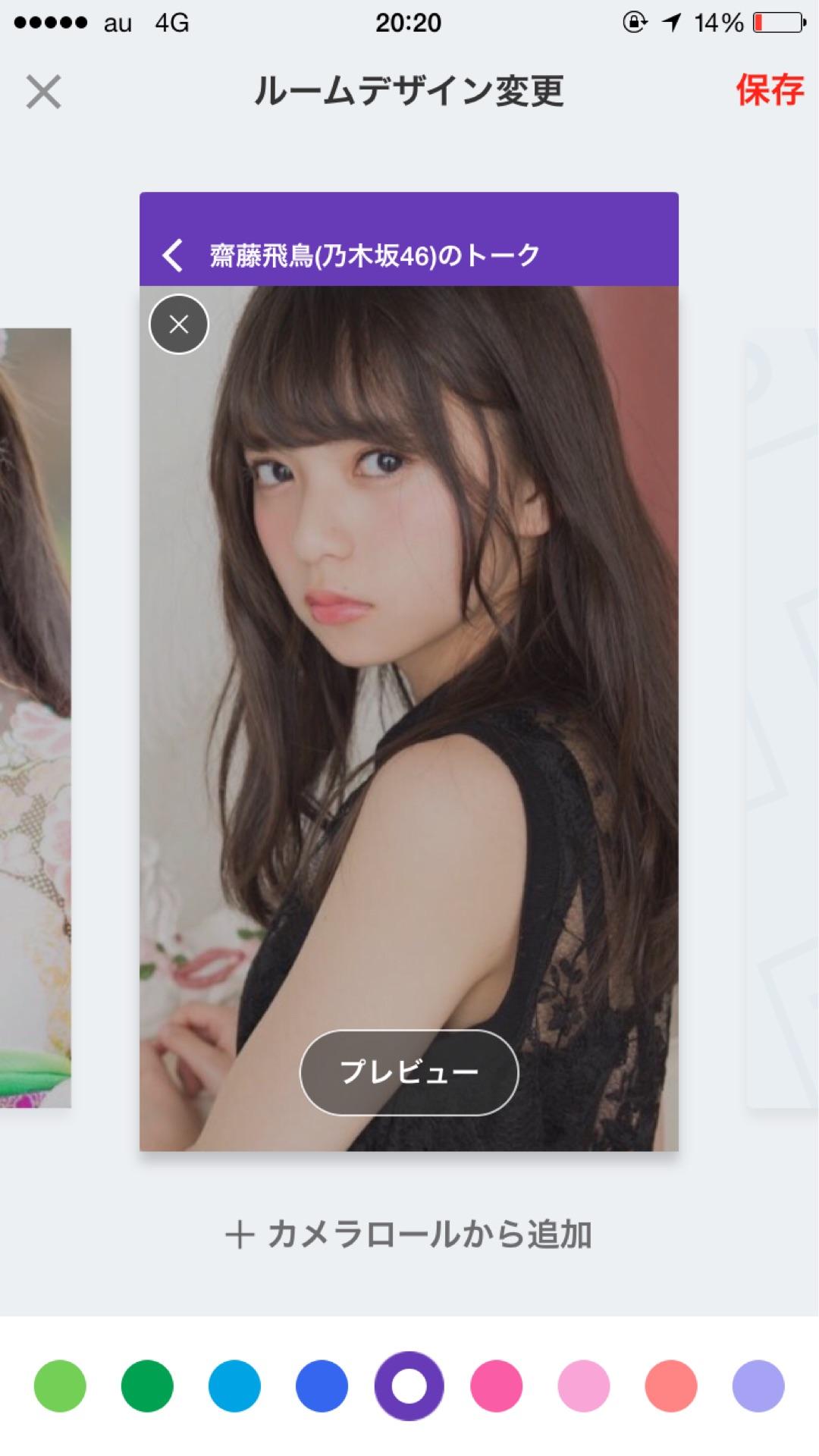The width and height of the screenshot is (819, 1456).
Task: Pick the light pink color swatch
Action: [584, 1385]
